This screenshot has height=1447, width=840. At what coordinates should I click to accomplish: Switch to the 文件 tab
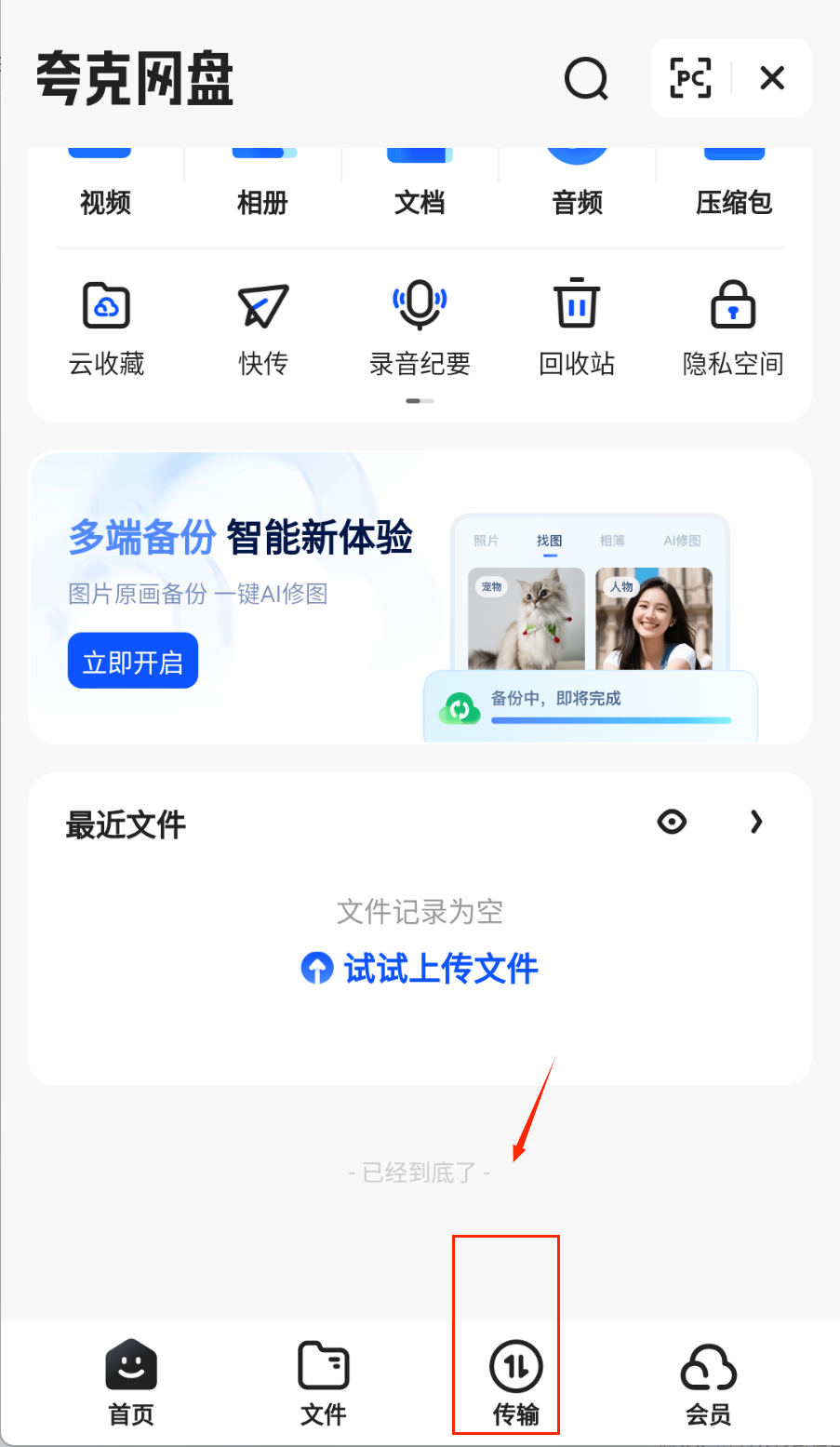click(x=323, y=1383)
